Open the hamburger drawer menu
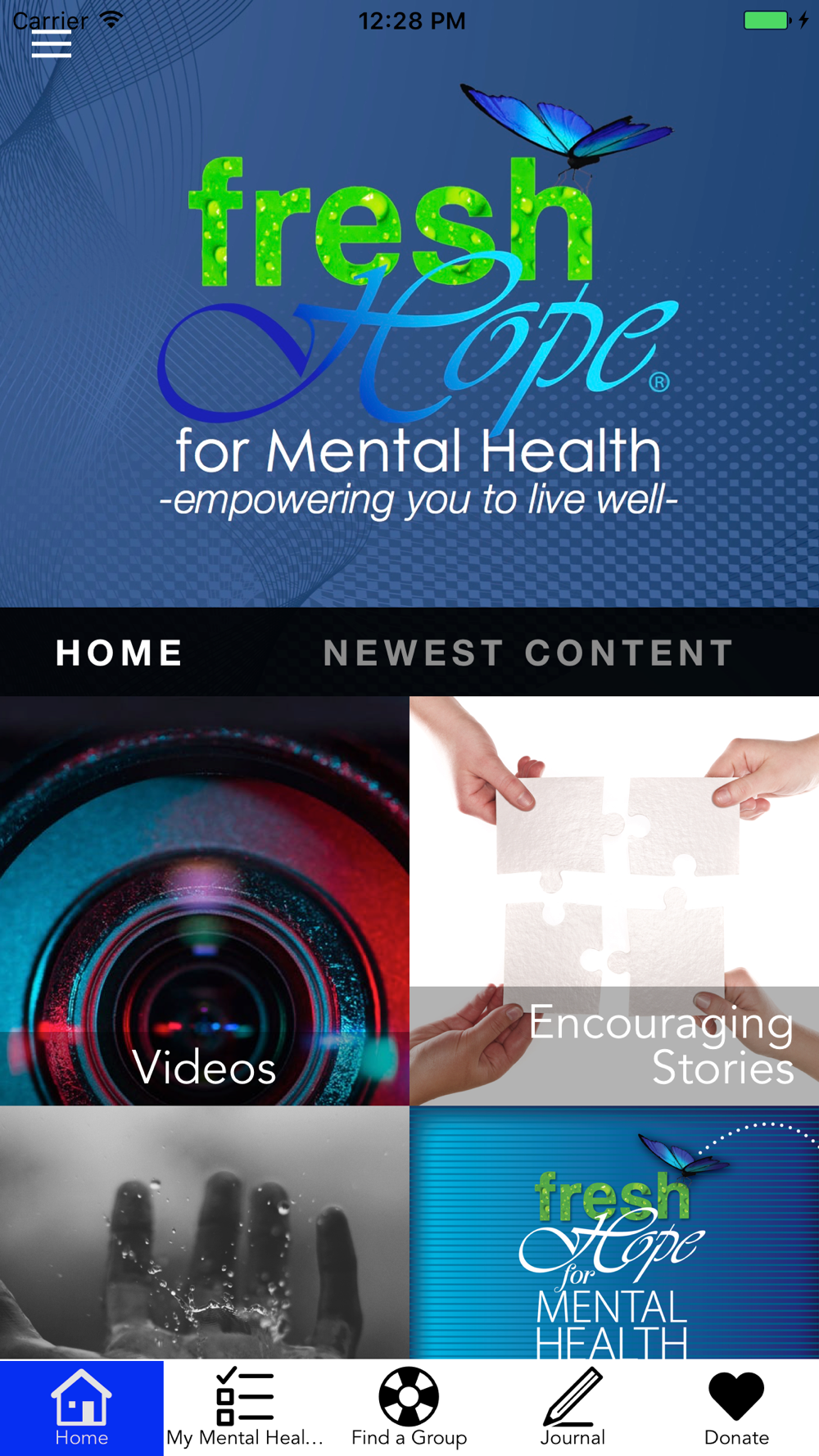 coord(51,44)
